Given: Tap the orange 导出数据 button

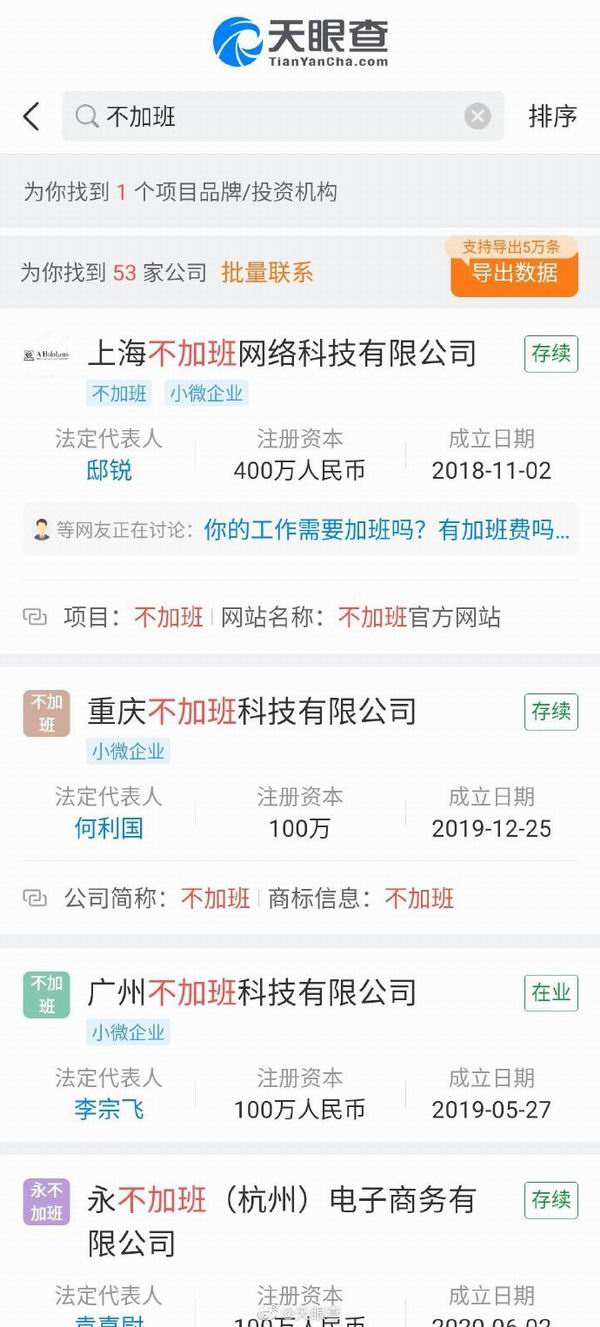Looking at the screenshot, I should [514, 272].
